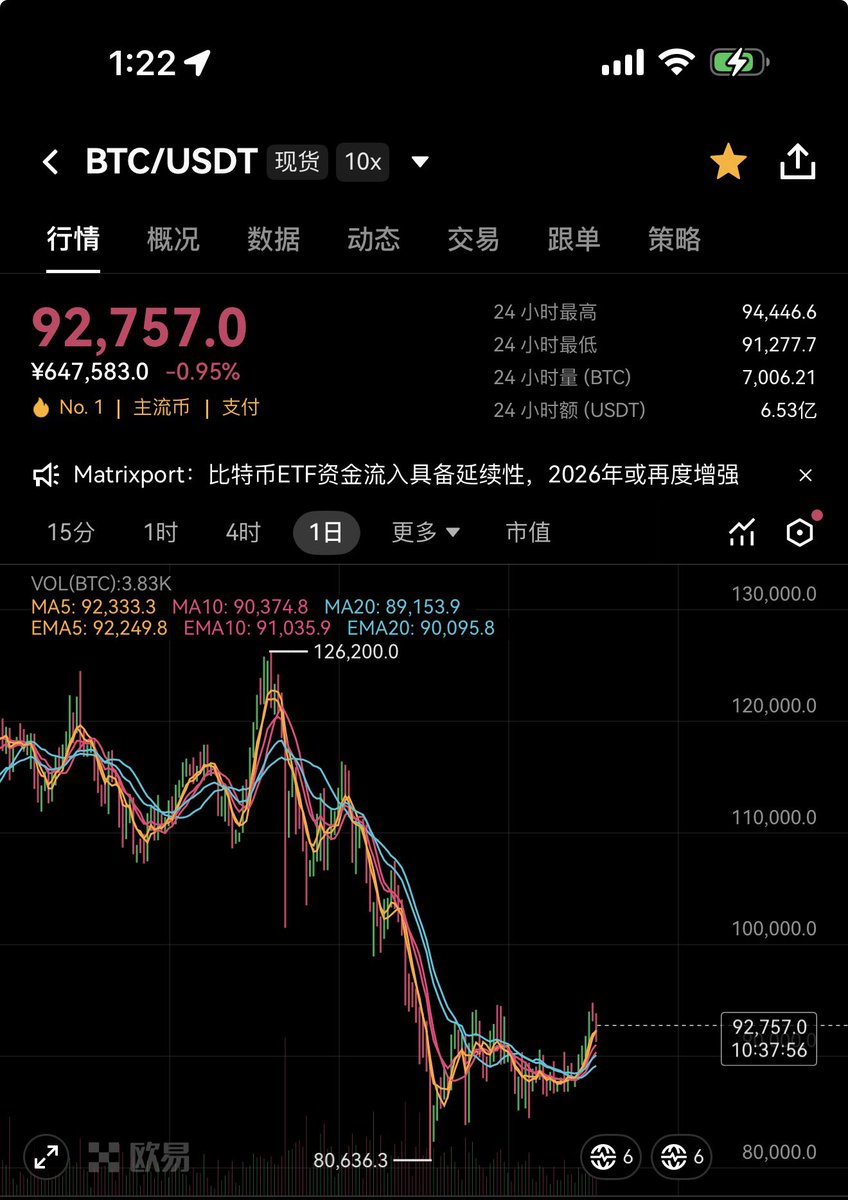Open the 动态 tab

(373, 239)
